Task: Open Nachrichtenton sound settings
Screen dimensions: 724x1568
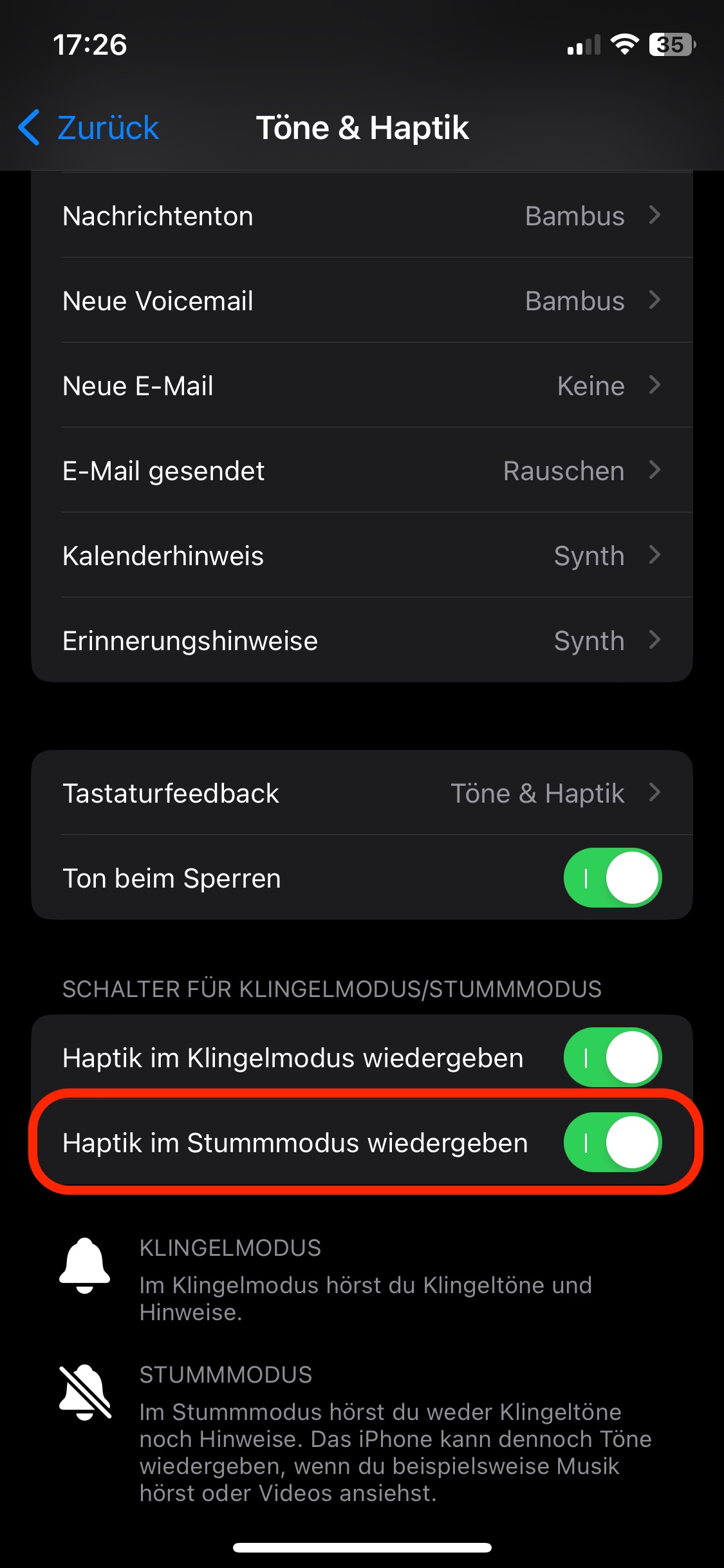Action: pos(362,216)
